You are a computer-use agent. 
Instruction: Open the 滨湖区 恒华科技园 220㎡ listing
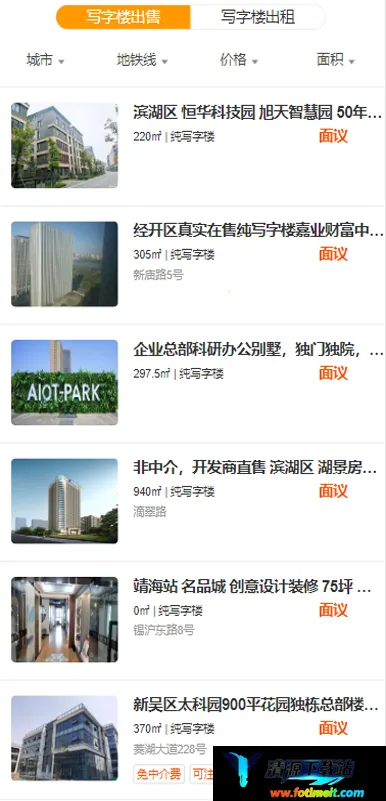click(x=193, y=146)
